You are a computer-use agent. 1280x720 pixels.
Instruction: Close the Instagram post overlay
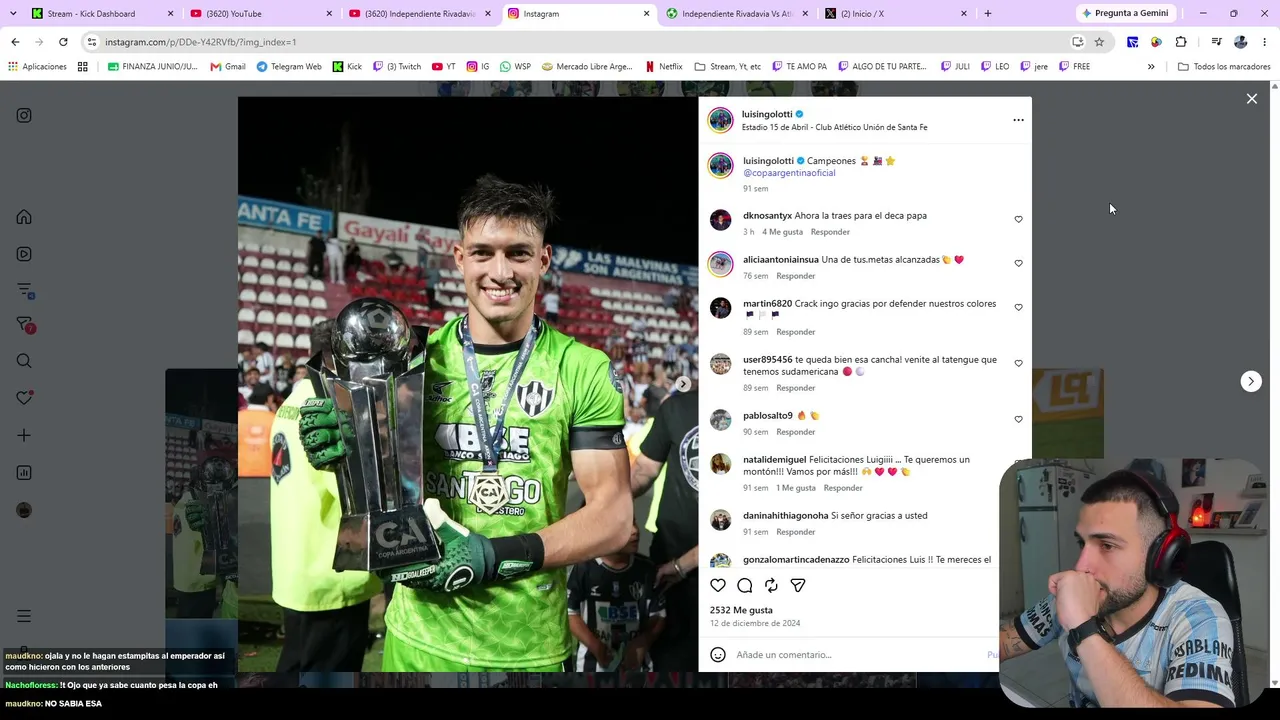[1251, 99]
